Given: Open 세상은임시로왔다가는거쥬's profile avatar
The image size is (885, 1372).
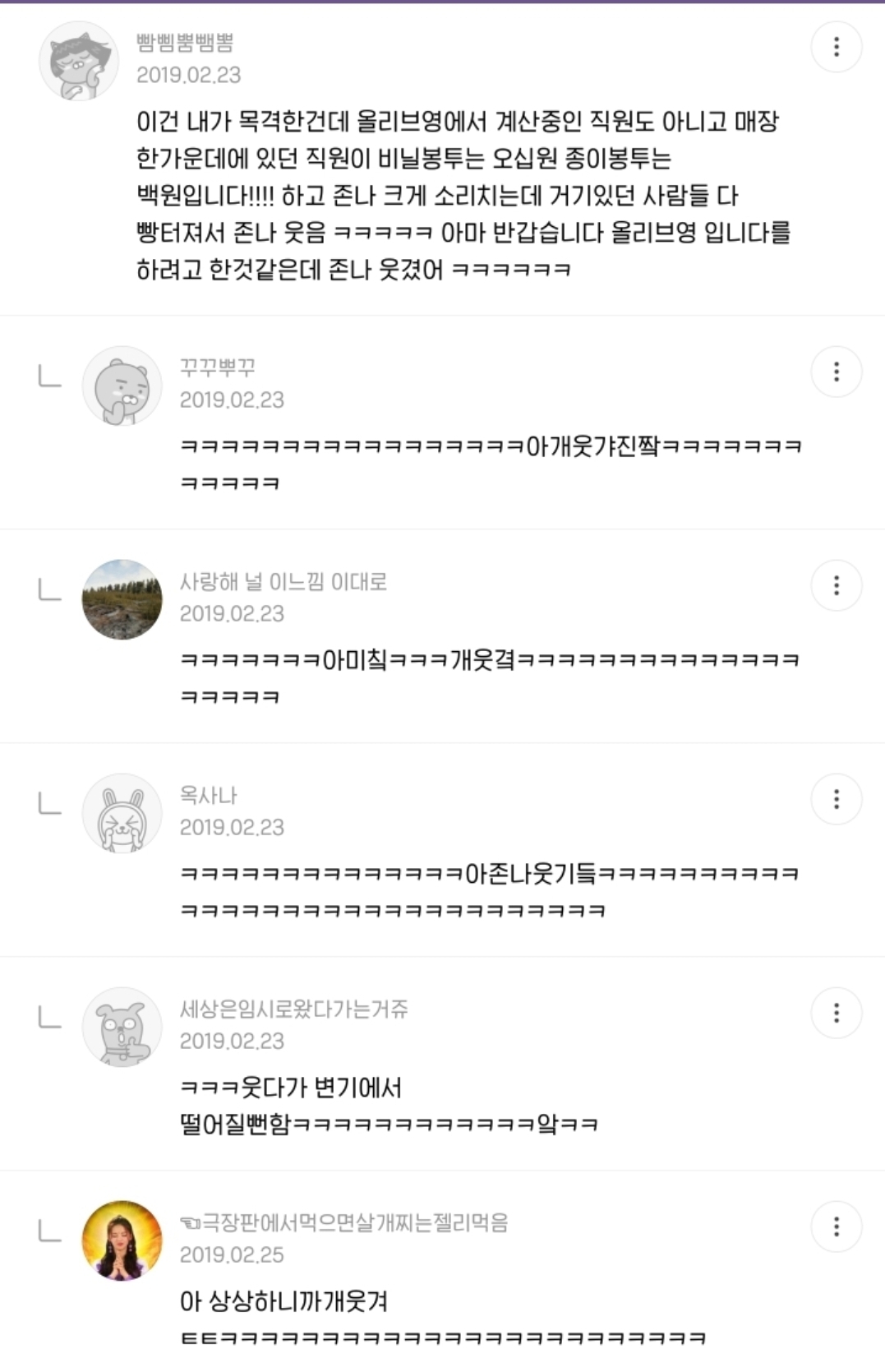Looking at the screenshot, I should (122, 1027).
